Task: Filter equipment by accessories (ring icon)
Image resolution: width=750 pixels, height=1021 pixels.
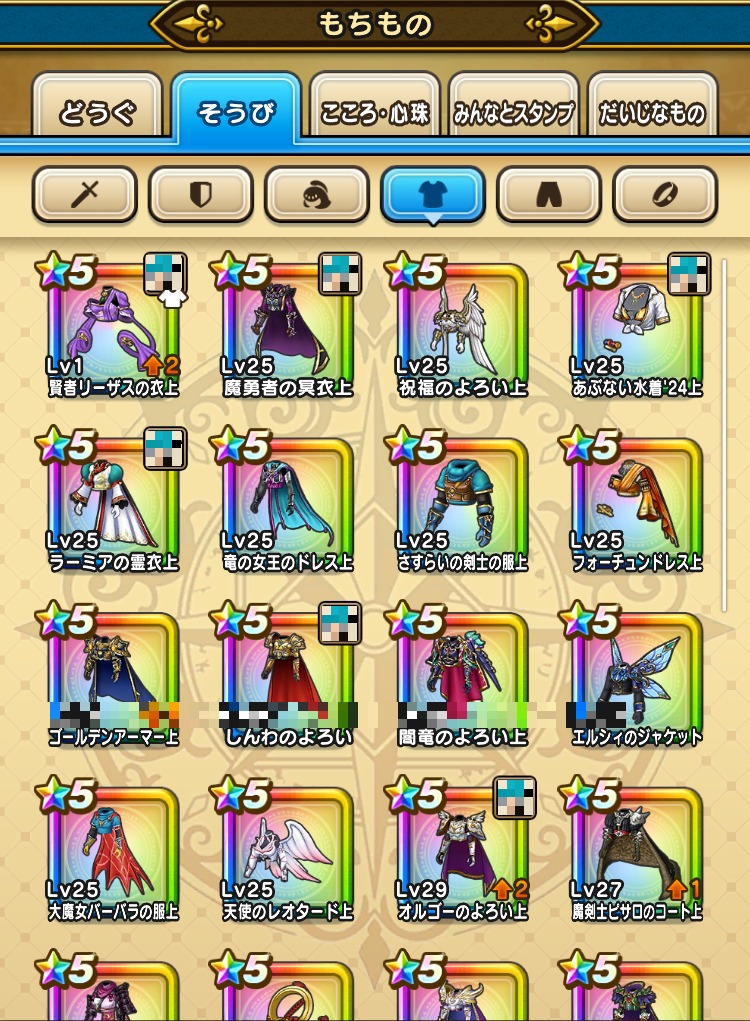Action: (x=664, y=194)
